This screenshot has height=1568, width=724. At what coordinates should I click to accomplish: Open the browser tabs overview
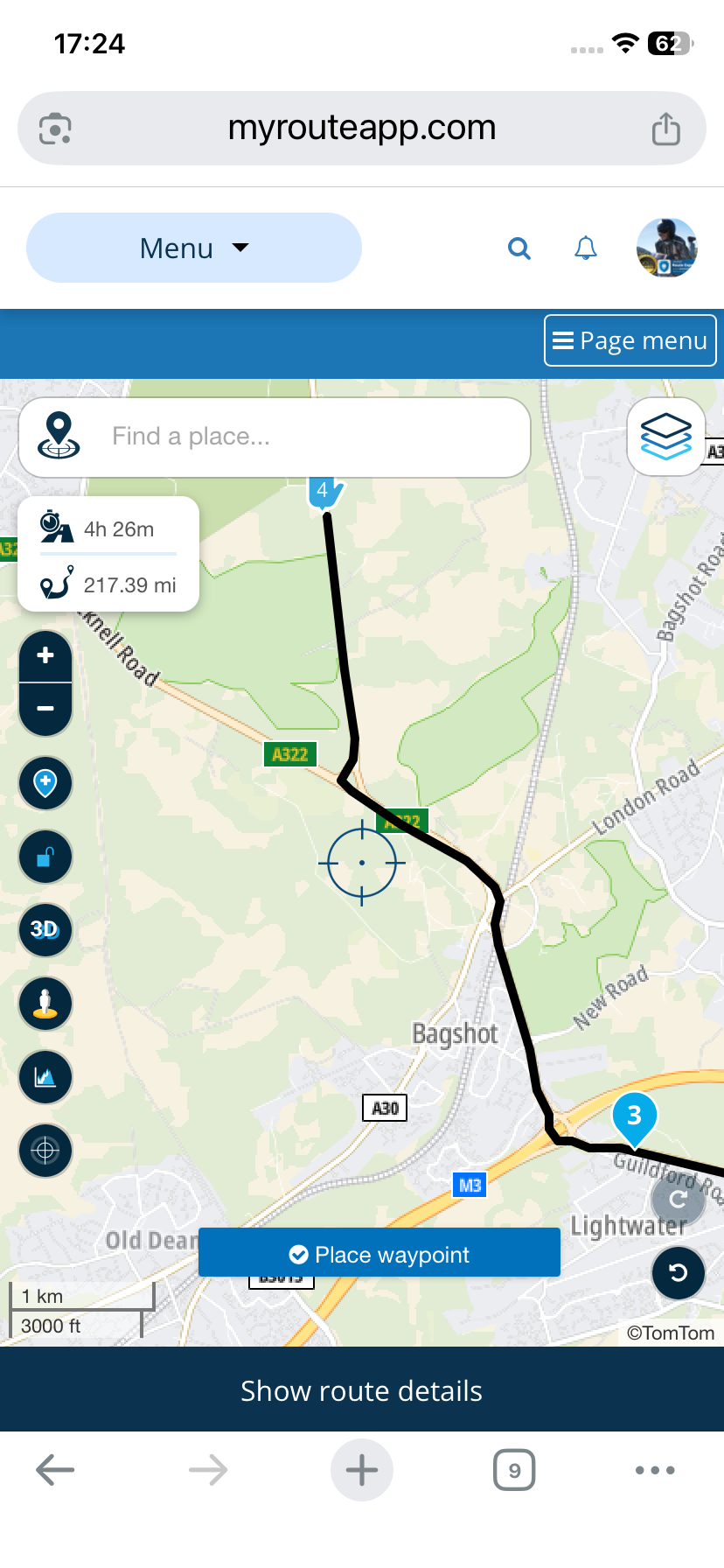514,1470
